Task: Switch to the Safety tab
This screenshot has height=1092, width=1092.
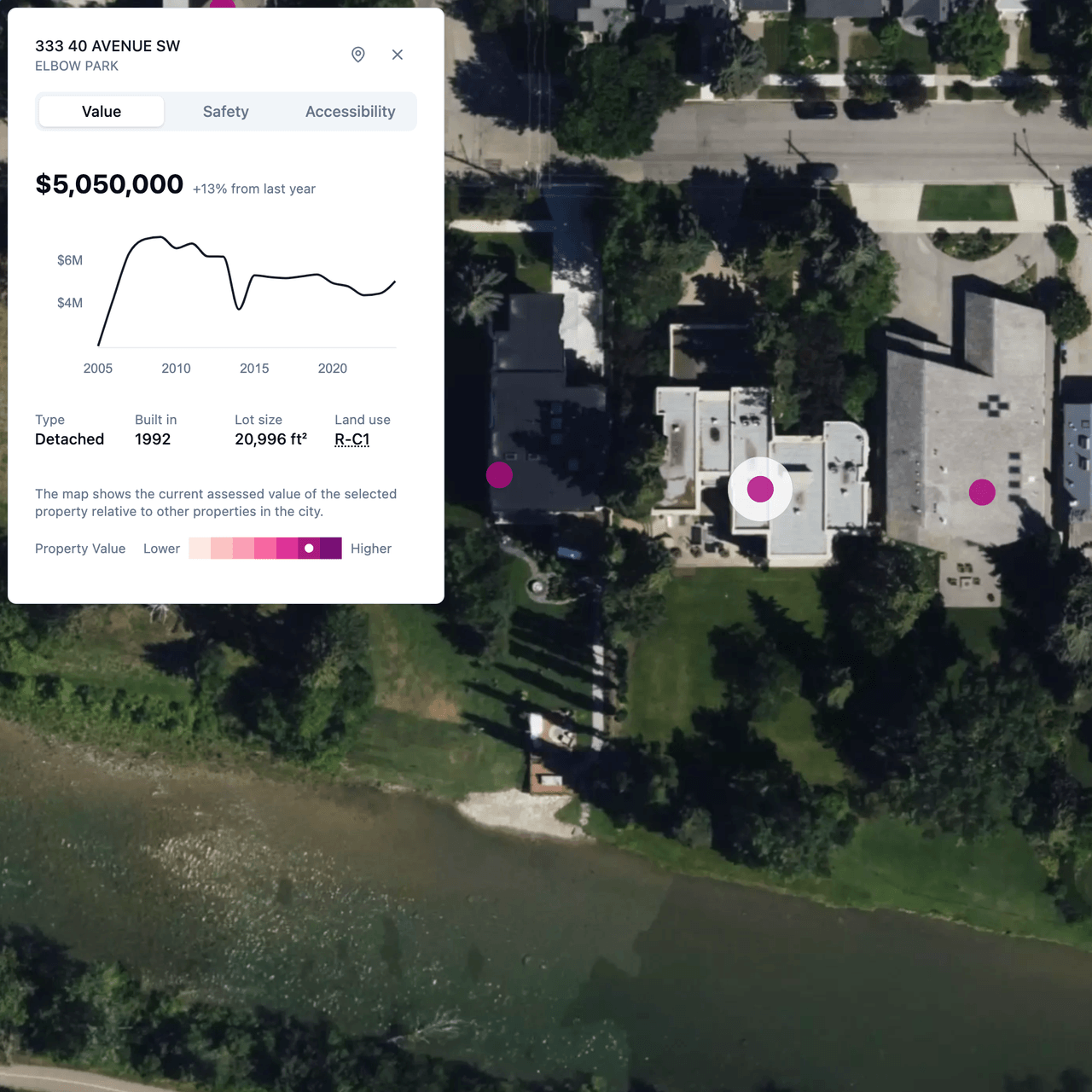Action: click(x=225, y=112)
